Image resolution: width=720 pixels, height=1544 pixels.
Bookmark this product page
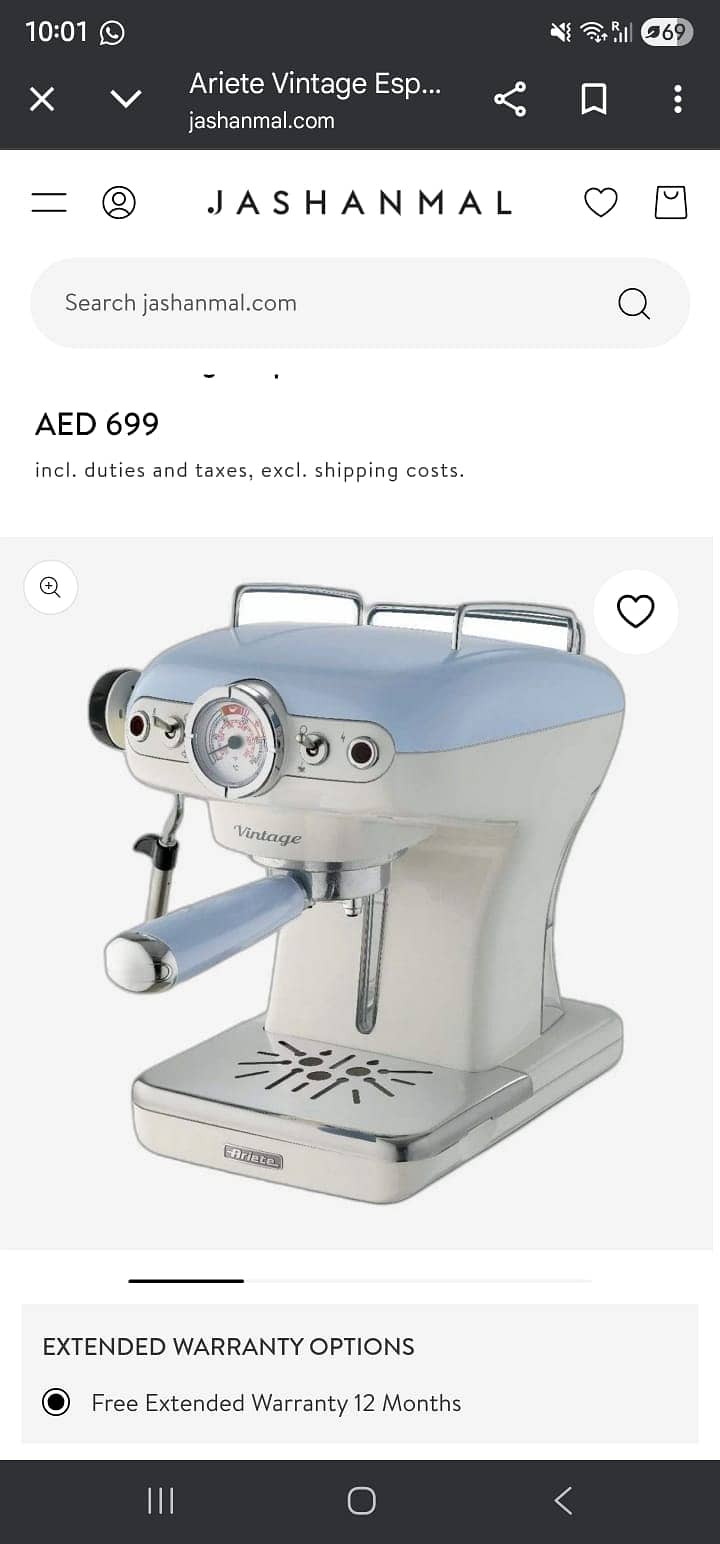pyautogui.click(x=594, y=99)
